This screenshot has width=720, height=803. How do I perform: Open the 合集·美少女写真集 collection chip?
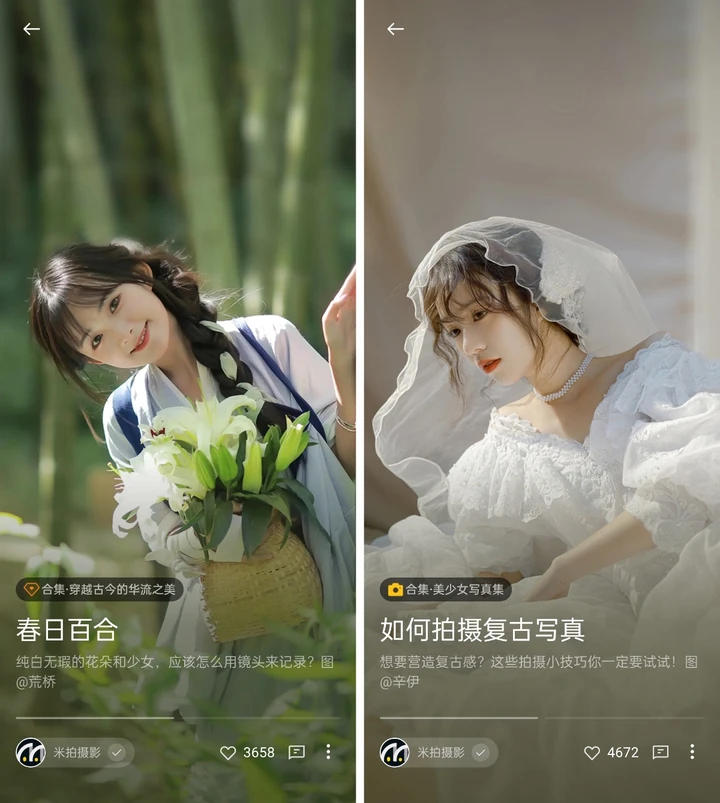445,589
